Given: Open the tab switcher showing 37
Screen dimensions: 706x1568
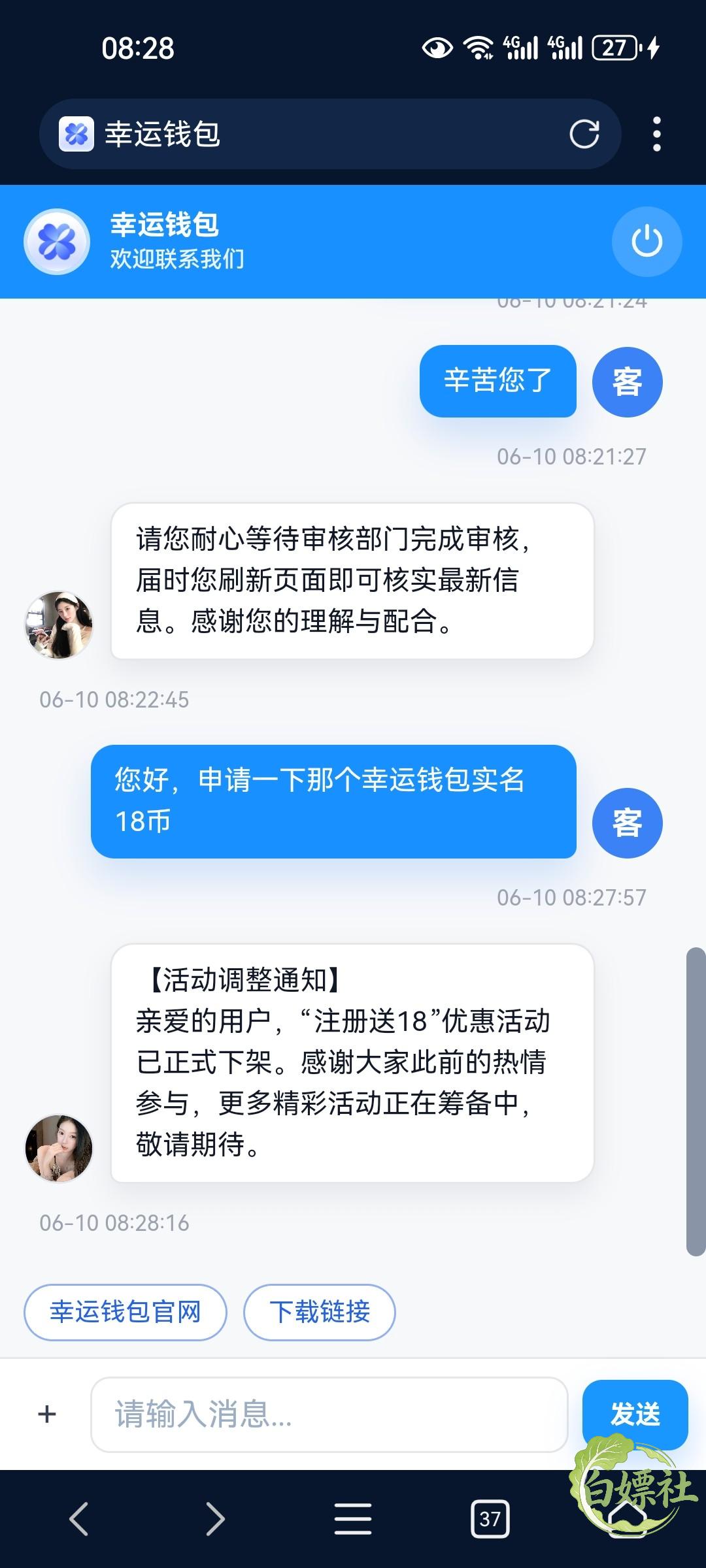Looking at the screenshot, I should (x=490, y=1518).
